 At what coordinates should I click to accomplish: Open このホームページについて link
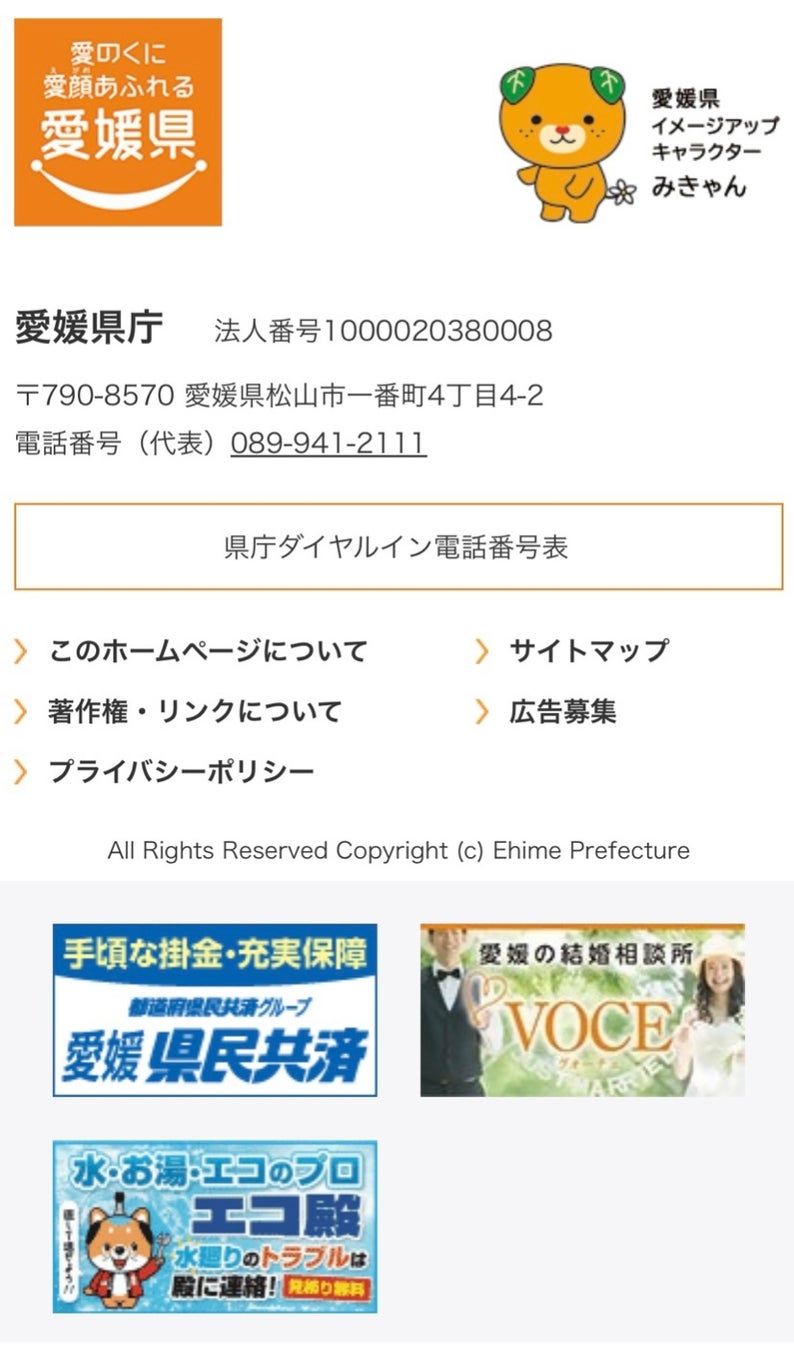pos(207,652)
